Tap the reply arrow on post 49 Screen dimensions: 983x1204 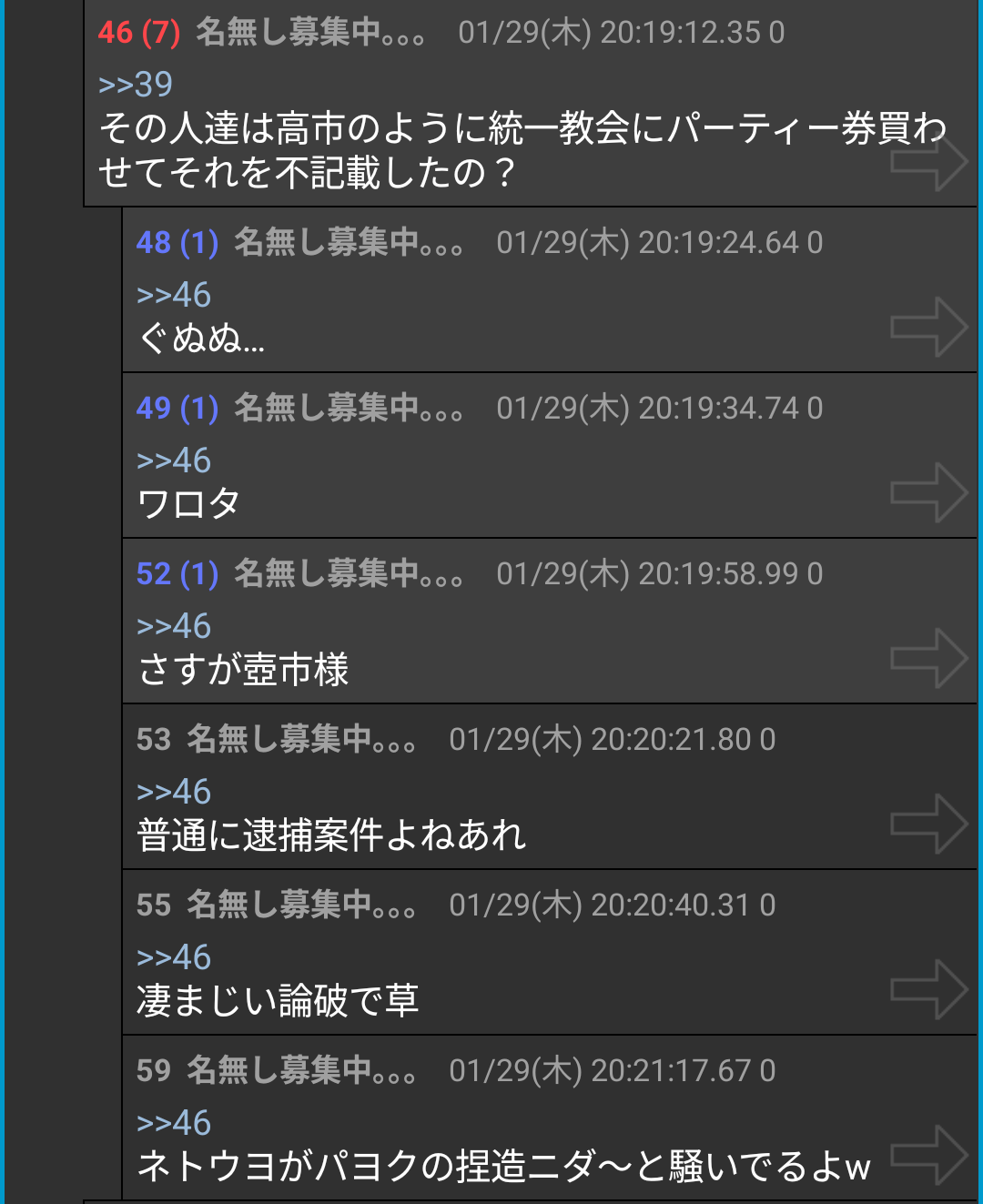click(928, 492)
